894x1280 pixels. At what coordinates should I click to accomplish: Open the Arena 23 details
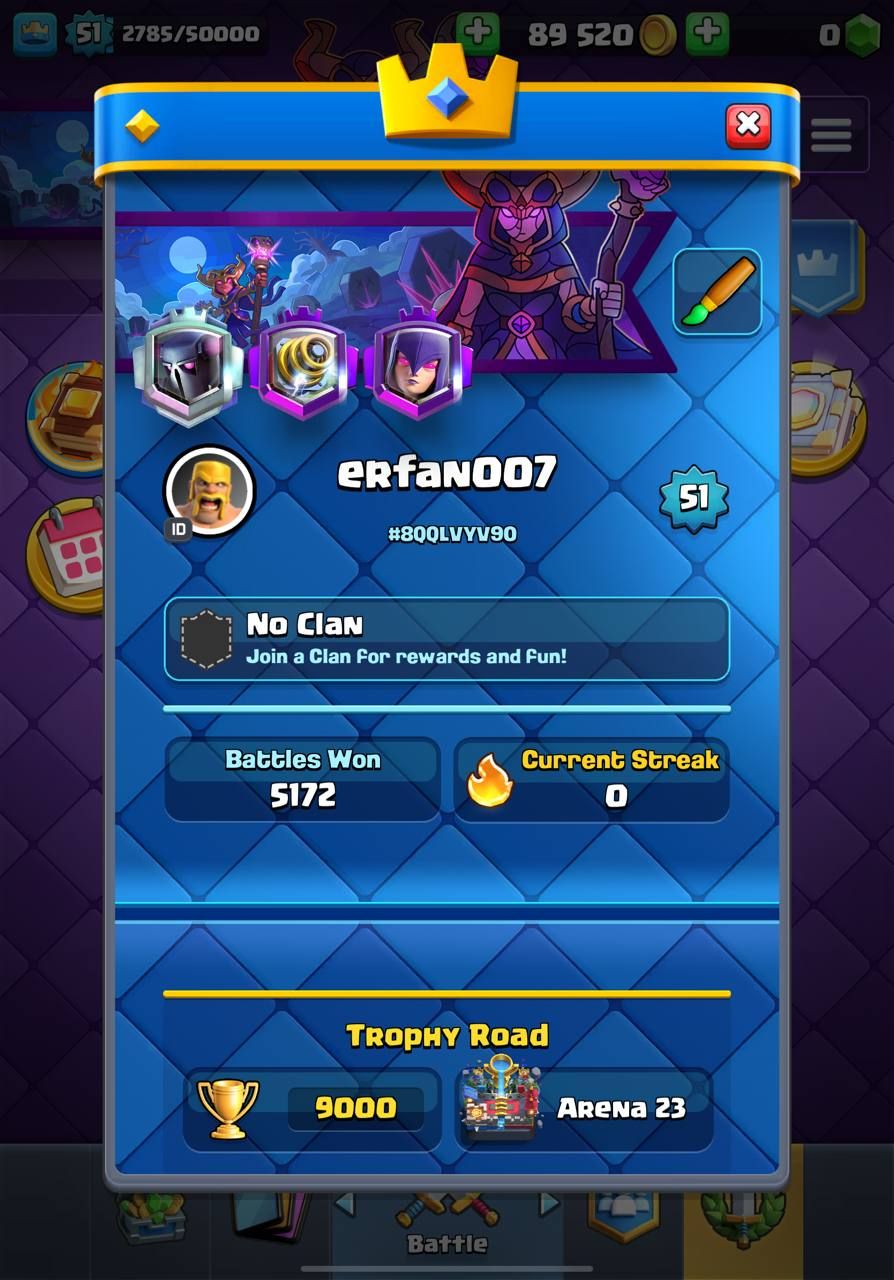pos(585,1108)
